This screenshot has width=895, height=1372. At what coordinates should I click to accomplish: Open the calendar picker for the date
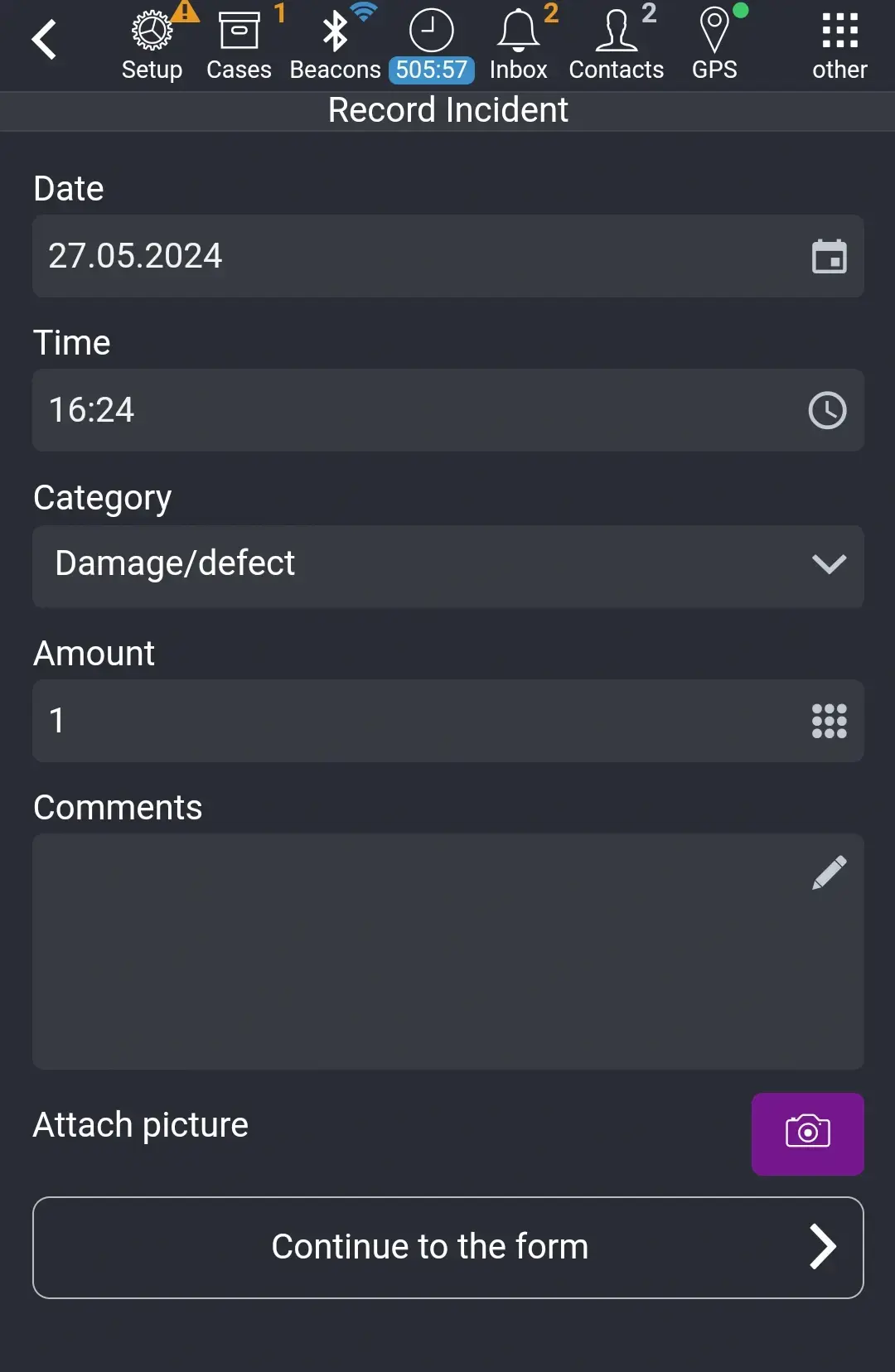[x=830, y=256]
